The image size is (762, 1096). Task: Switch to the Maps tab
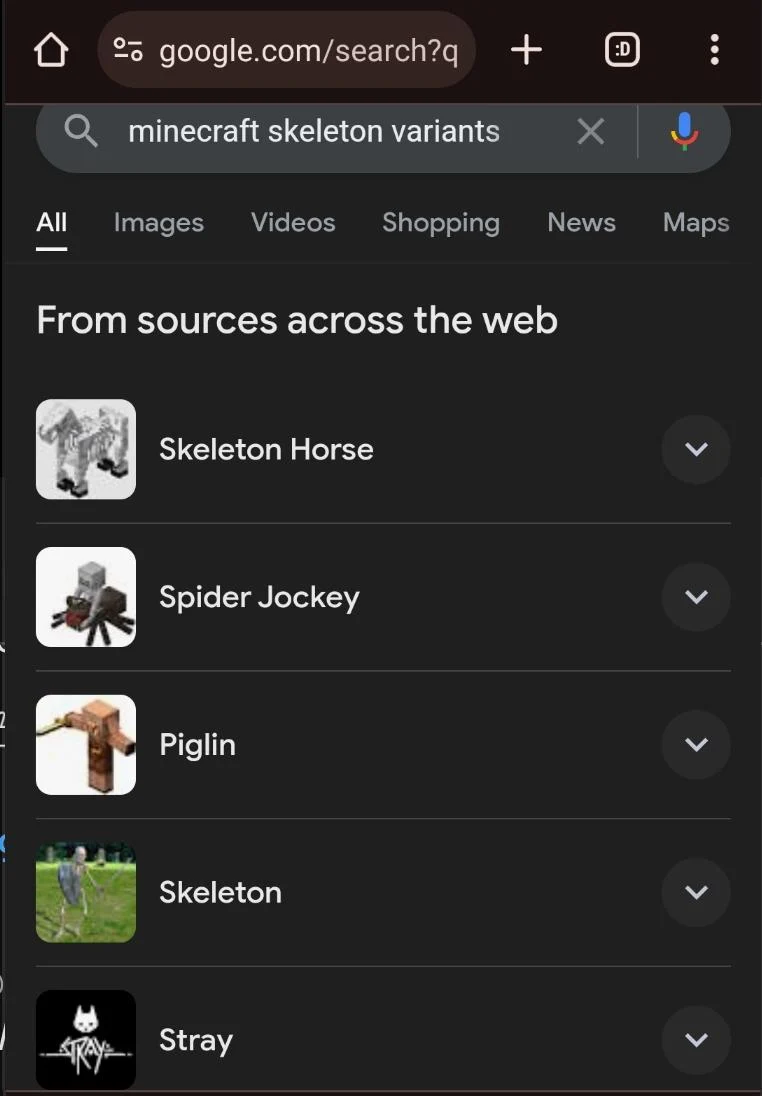pyautogui.click(x=696, y=223)
